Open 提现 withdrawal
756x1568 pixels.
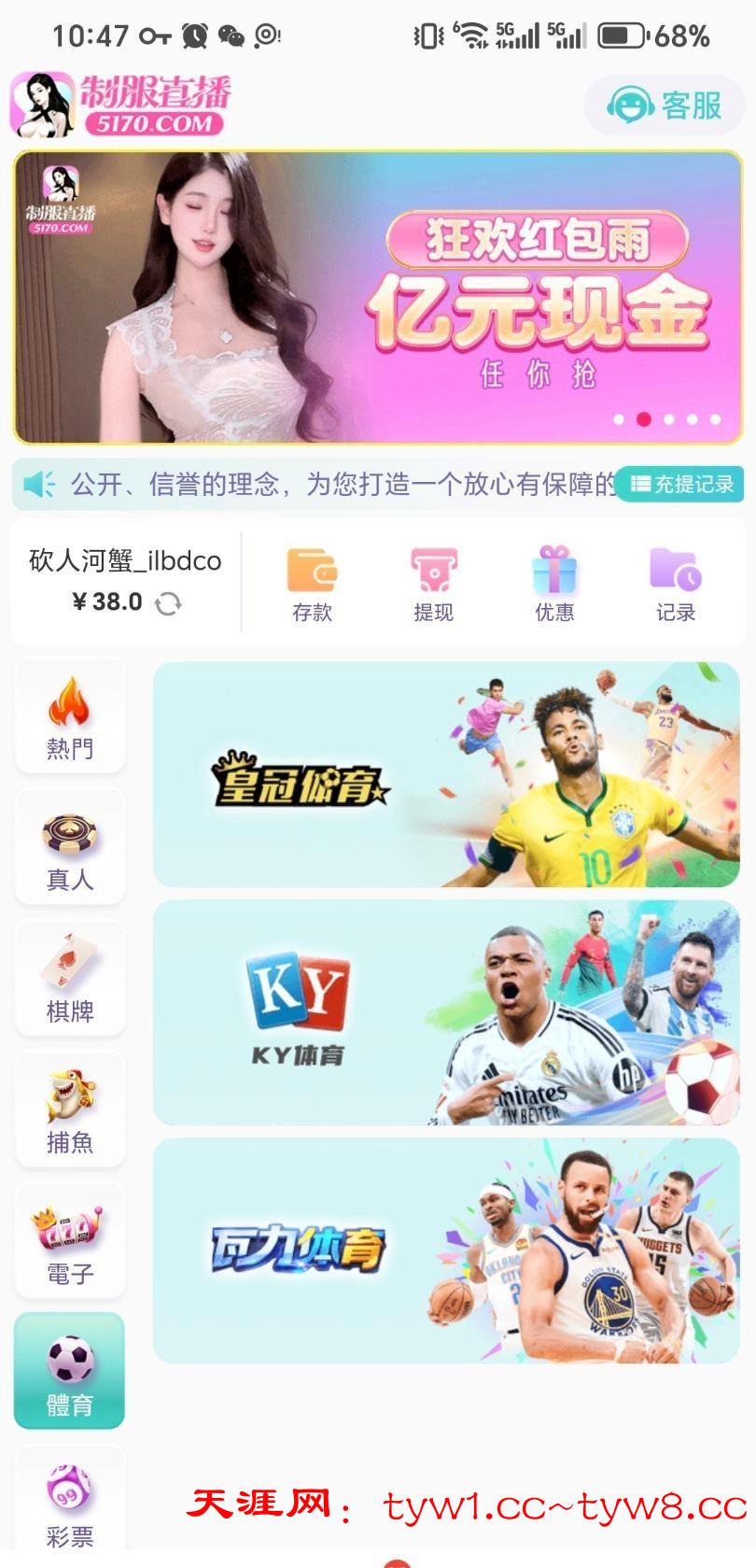(x=433, y=585)
